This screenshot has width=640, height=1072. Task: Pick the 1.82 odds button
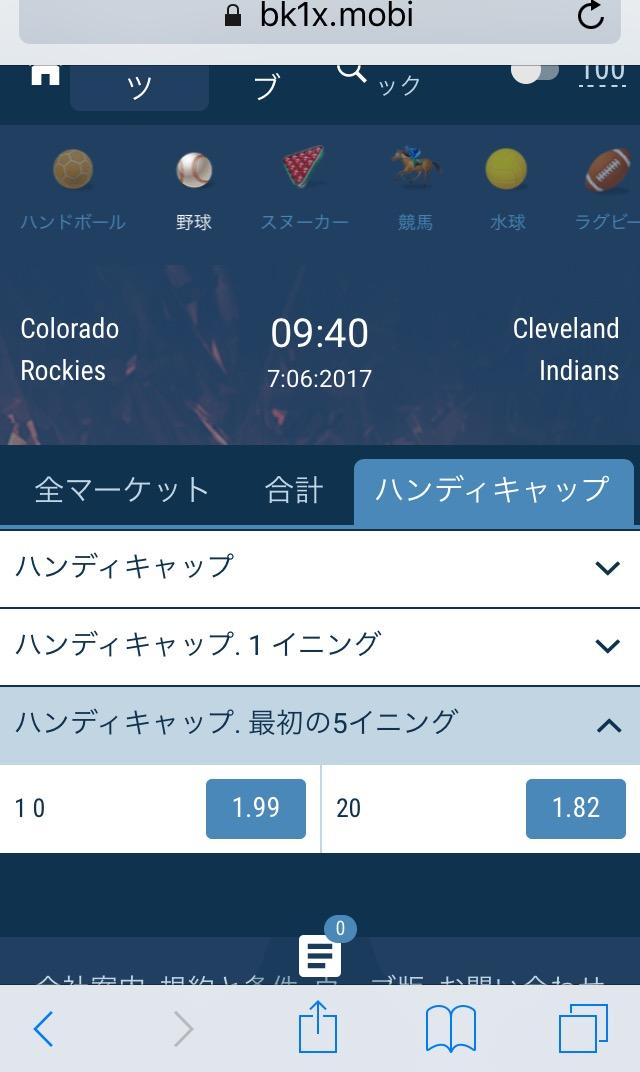576,808
